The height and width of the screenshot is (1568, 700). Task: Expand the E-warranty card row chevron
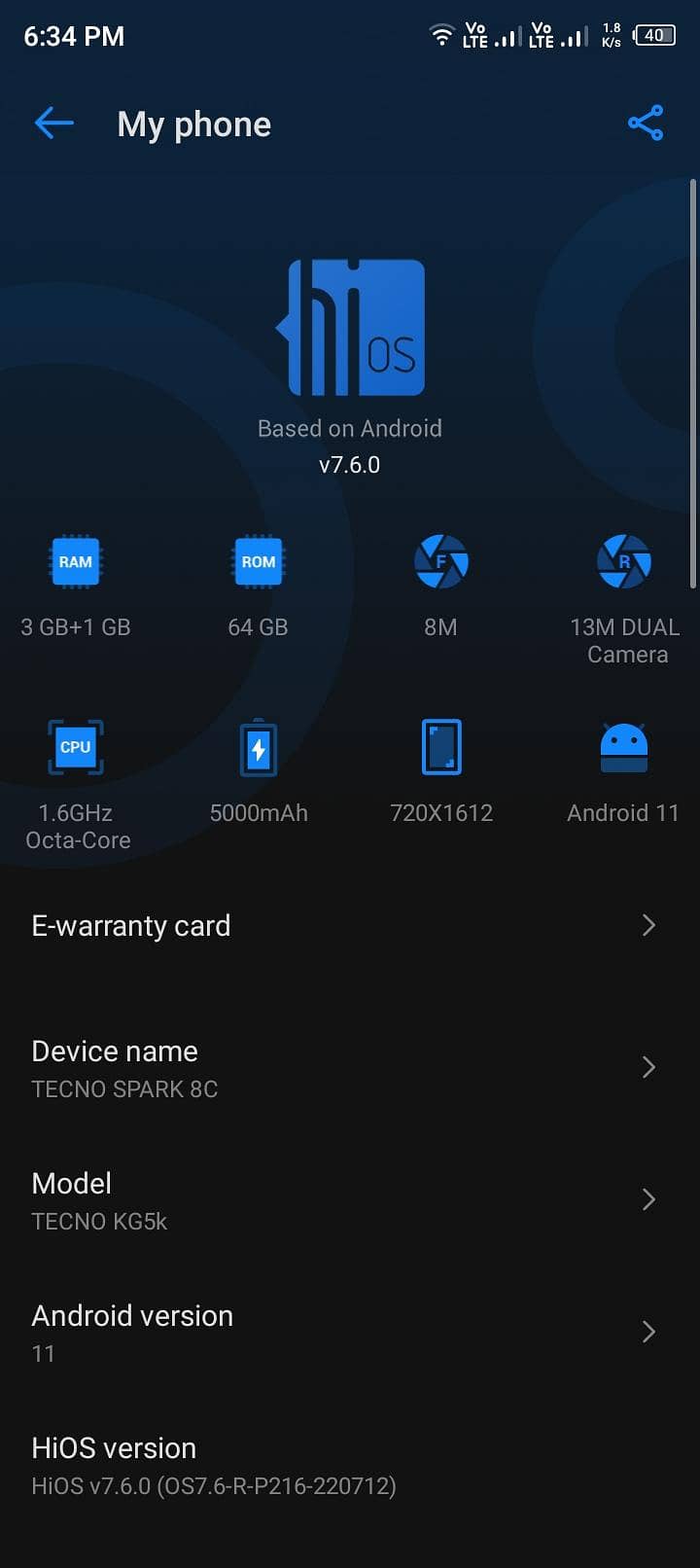click(649, 925)
